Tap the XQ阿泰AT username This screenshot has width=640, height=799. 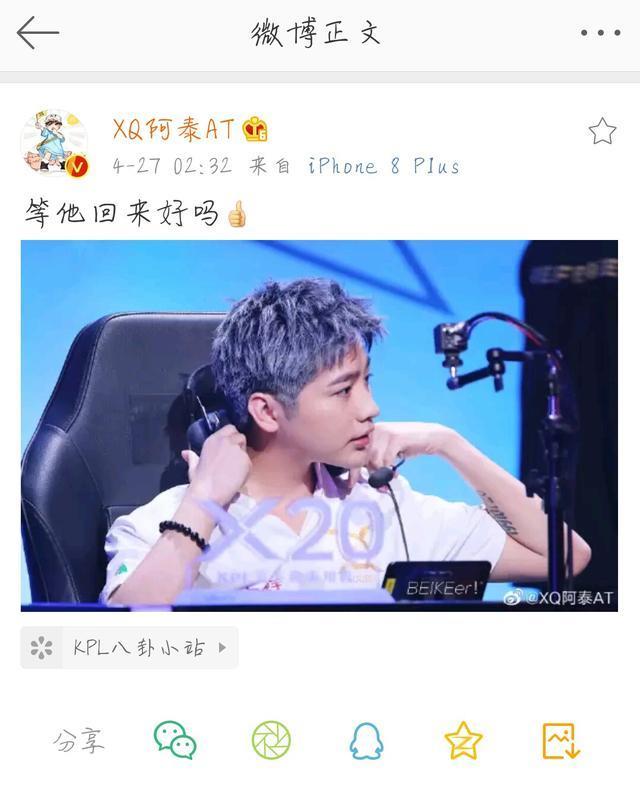(173, 129)
